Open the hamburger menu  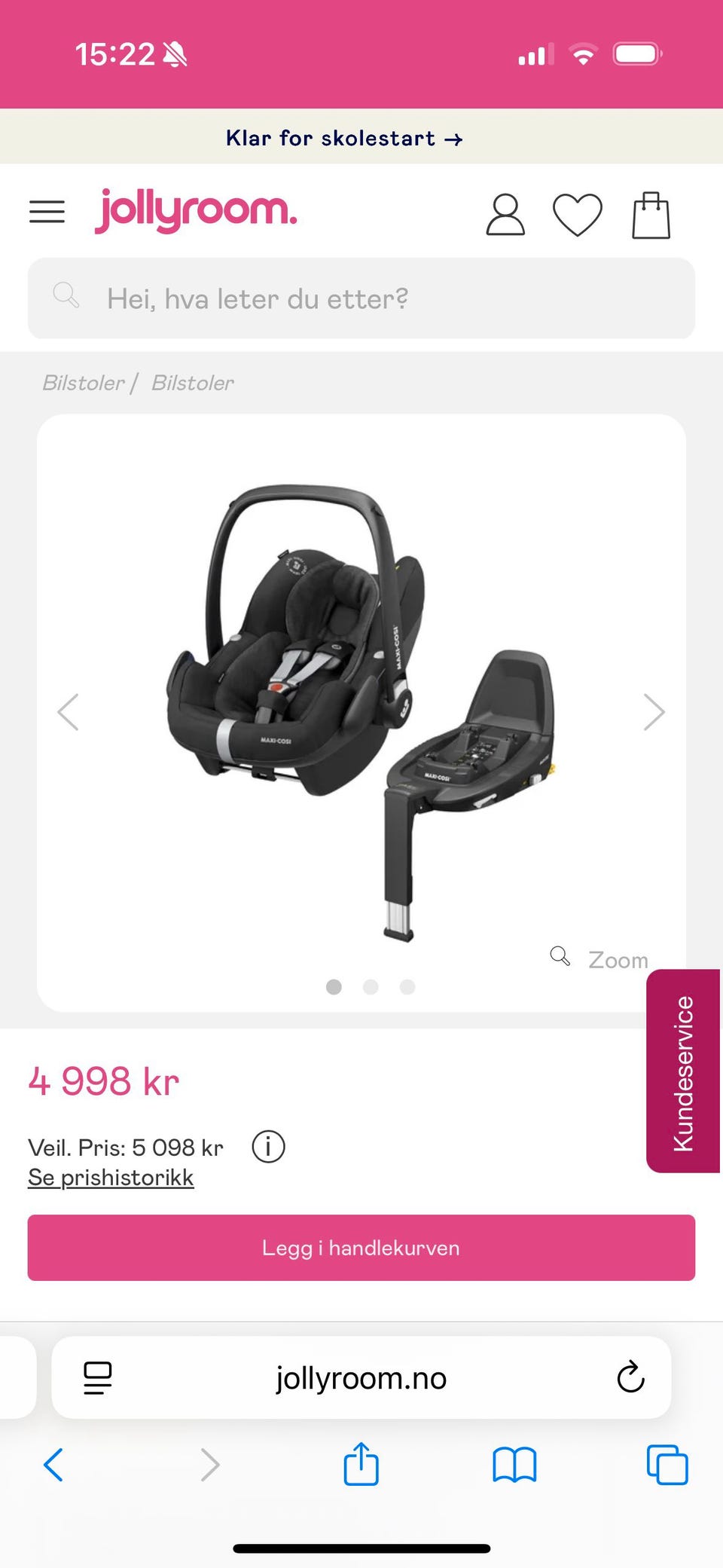point(47,212)
